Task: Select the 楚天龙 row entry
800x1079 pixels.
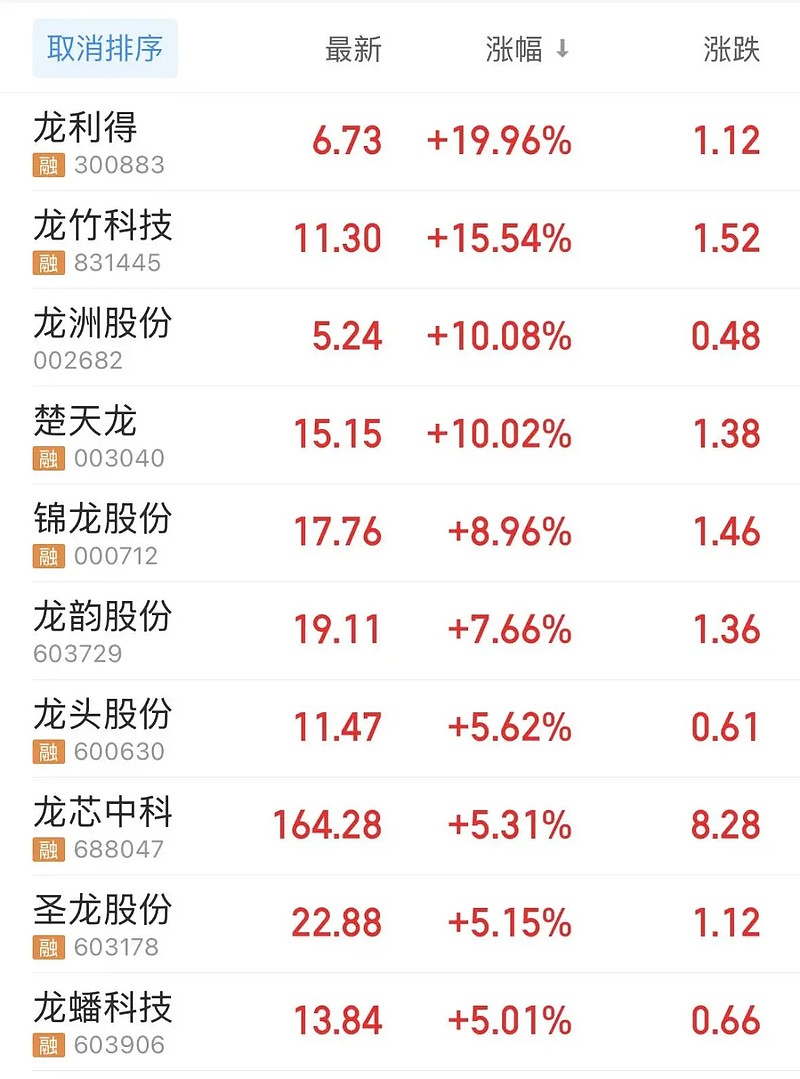Action: 85,422
